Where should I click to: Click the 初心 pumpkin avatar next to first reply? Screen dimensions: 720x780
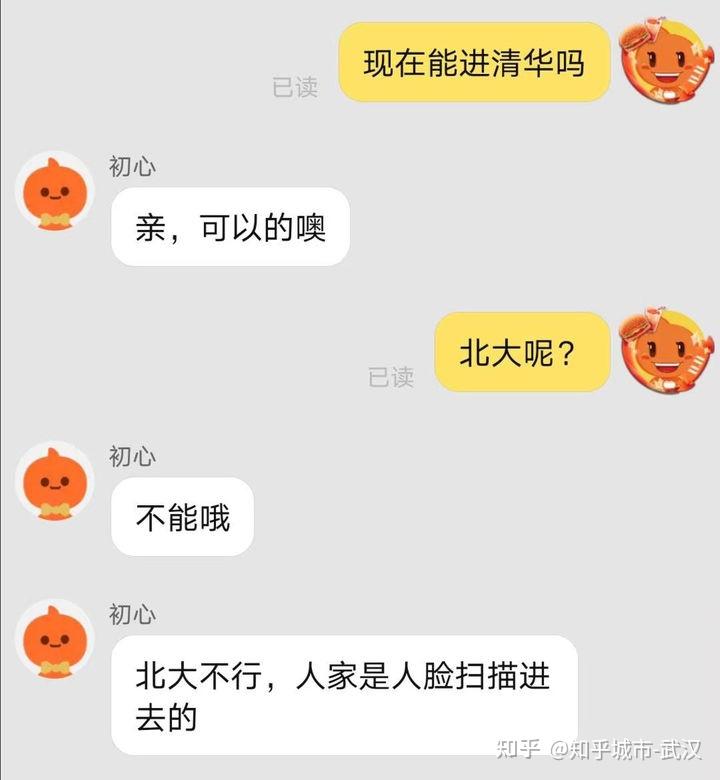(54, 193)
